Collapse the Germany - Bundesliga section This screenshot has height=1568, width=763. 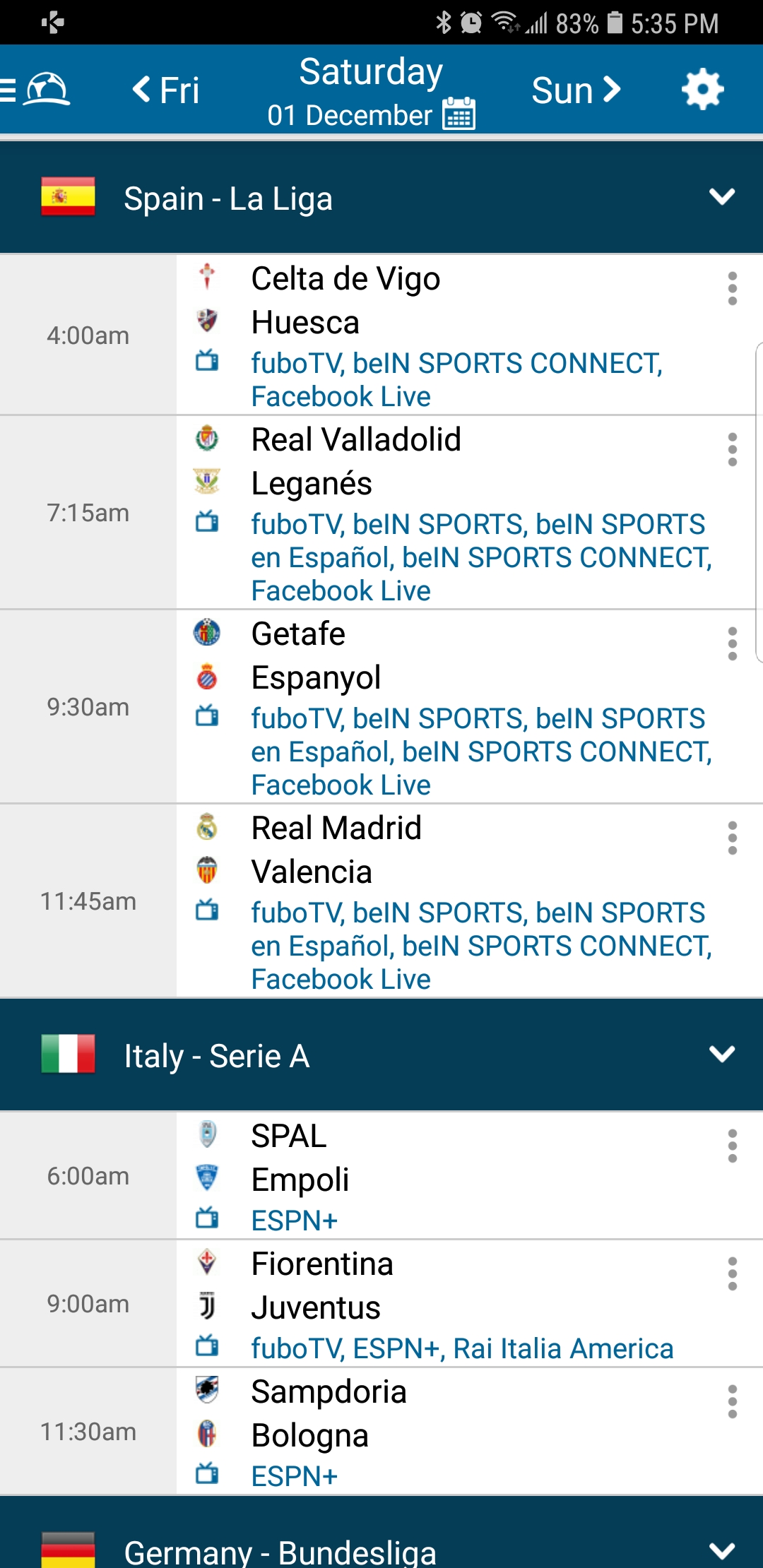point(722,1550)
